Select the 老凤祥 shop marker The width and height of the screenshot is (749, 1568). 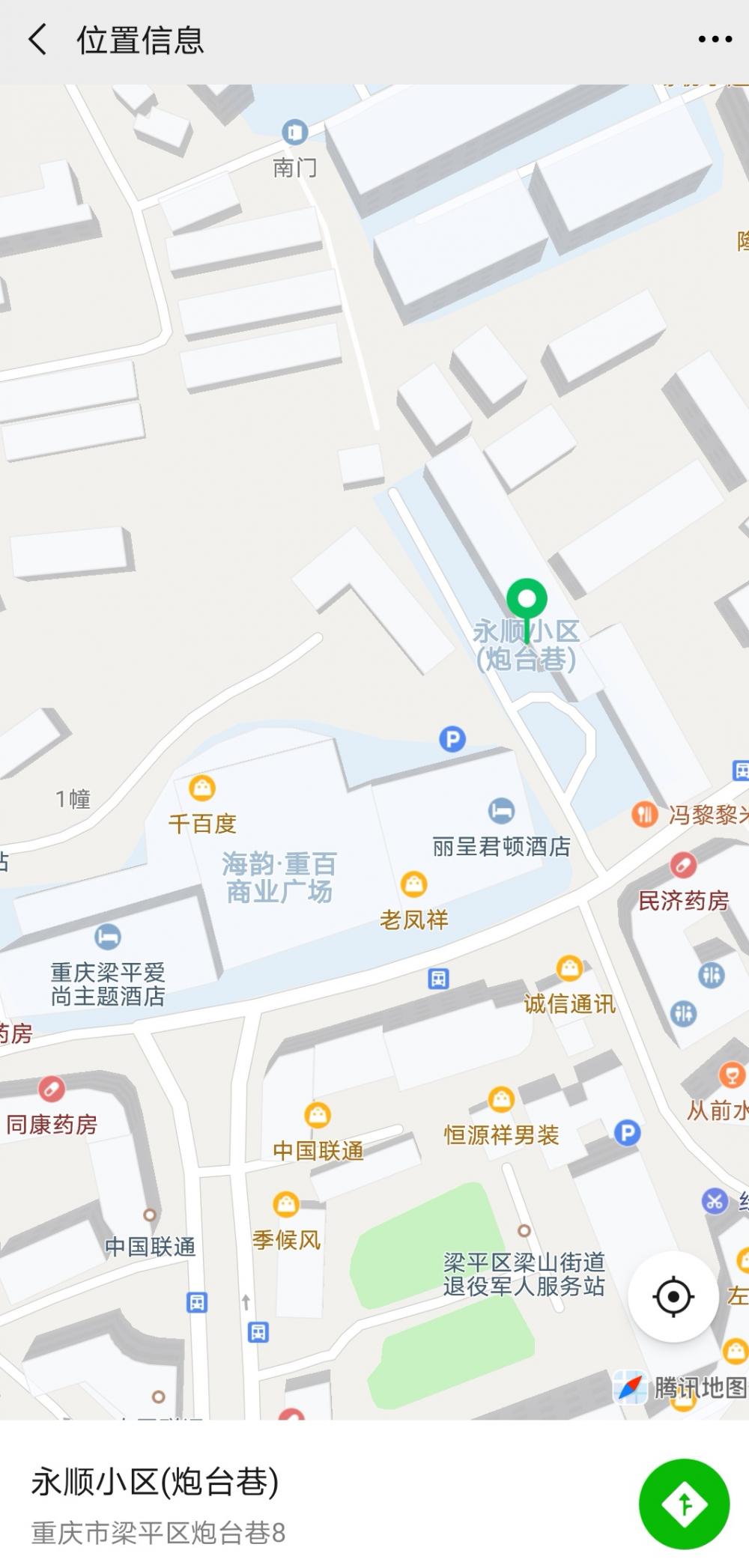coord(413,884)
